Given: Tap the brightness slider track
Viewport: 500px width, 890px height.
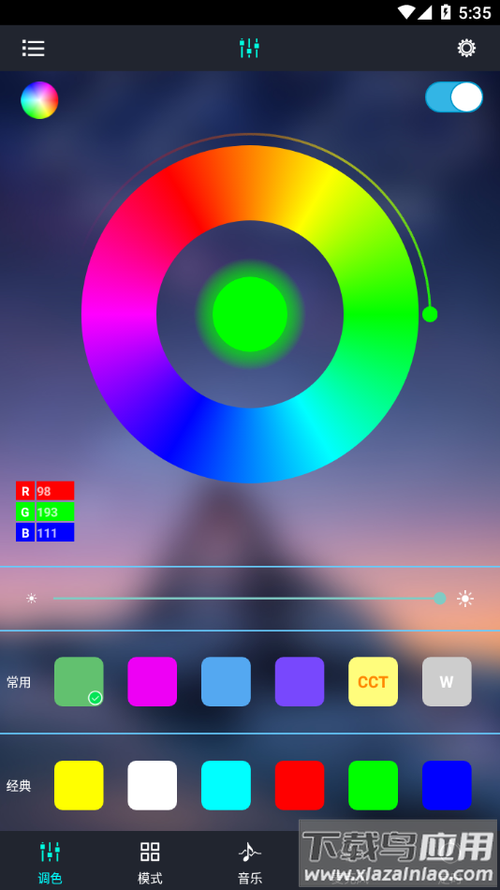Looking at the screenshot, I should (x=246, y=598).
